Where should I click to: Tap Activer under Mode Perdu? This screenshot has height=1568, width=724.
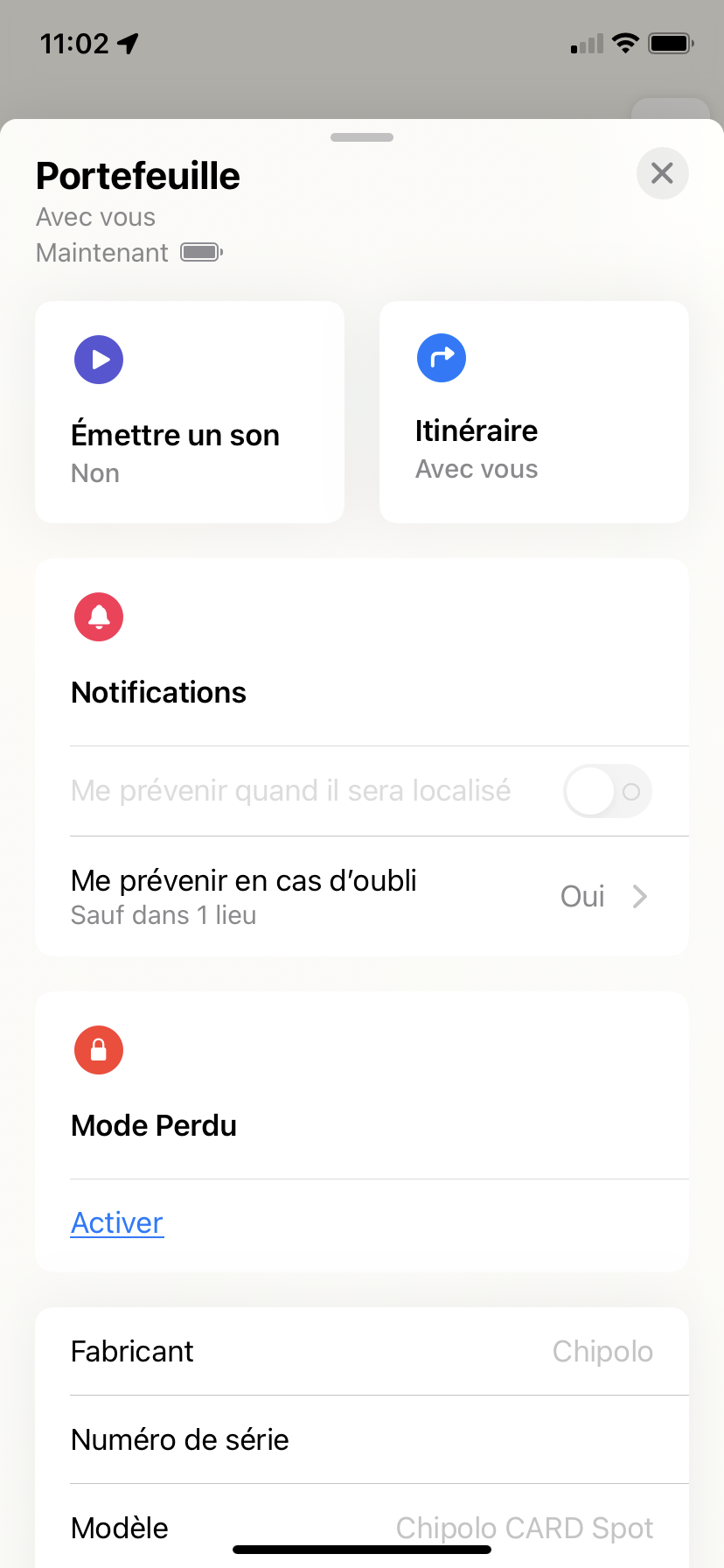click(x=117, y=1222)
